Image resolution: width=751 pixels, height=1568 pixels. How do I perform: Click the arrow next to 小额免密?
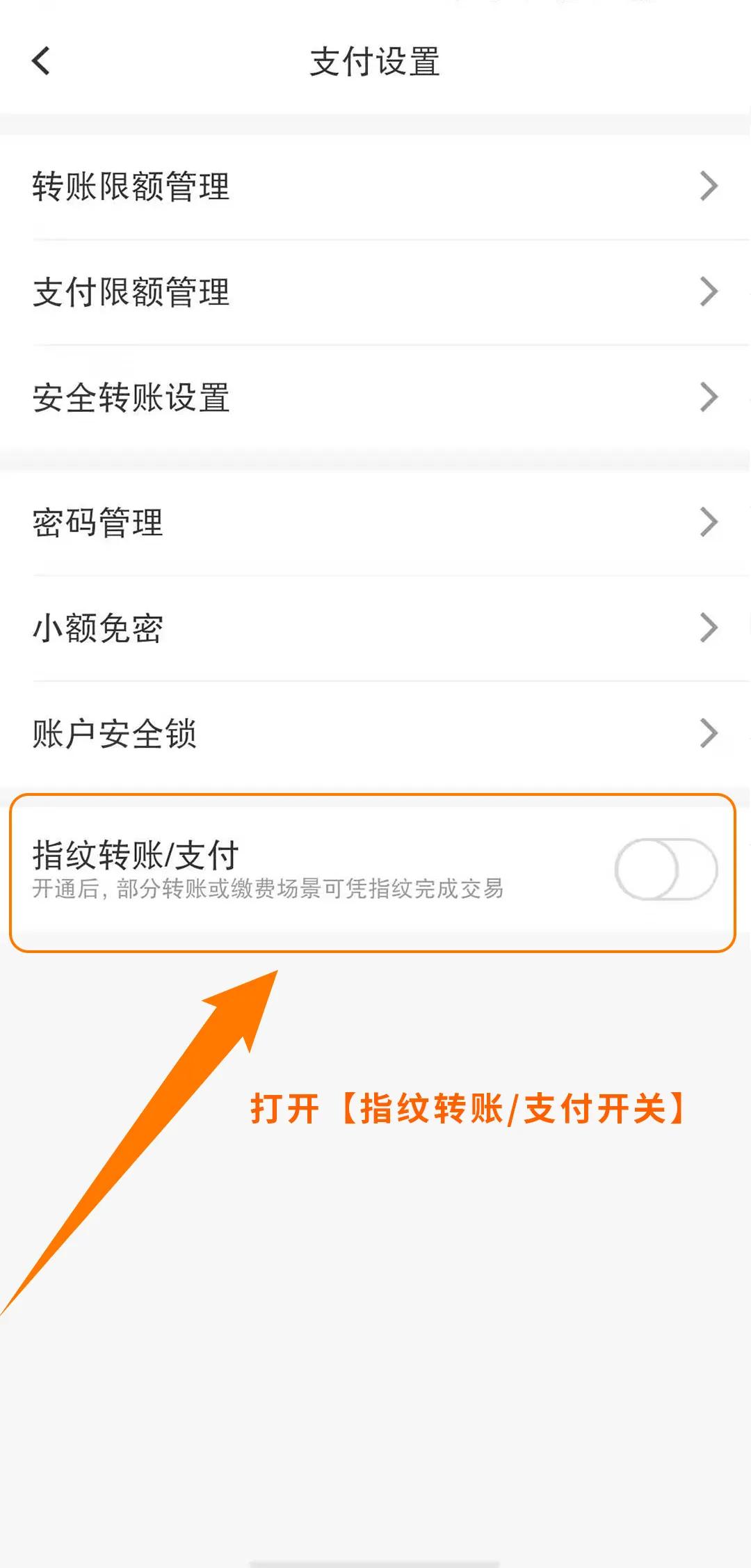coord(708,627)
